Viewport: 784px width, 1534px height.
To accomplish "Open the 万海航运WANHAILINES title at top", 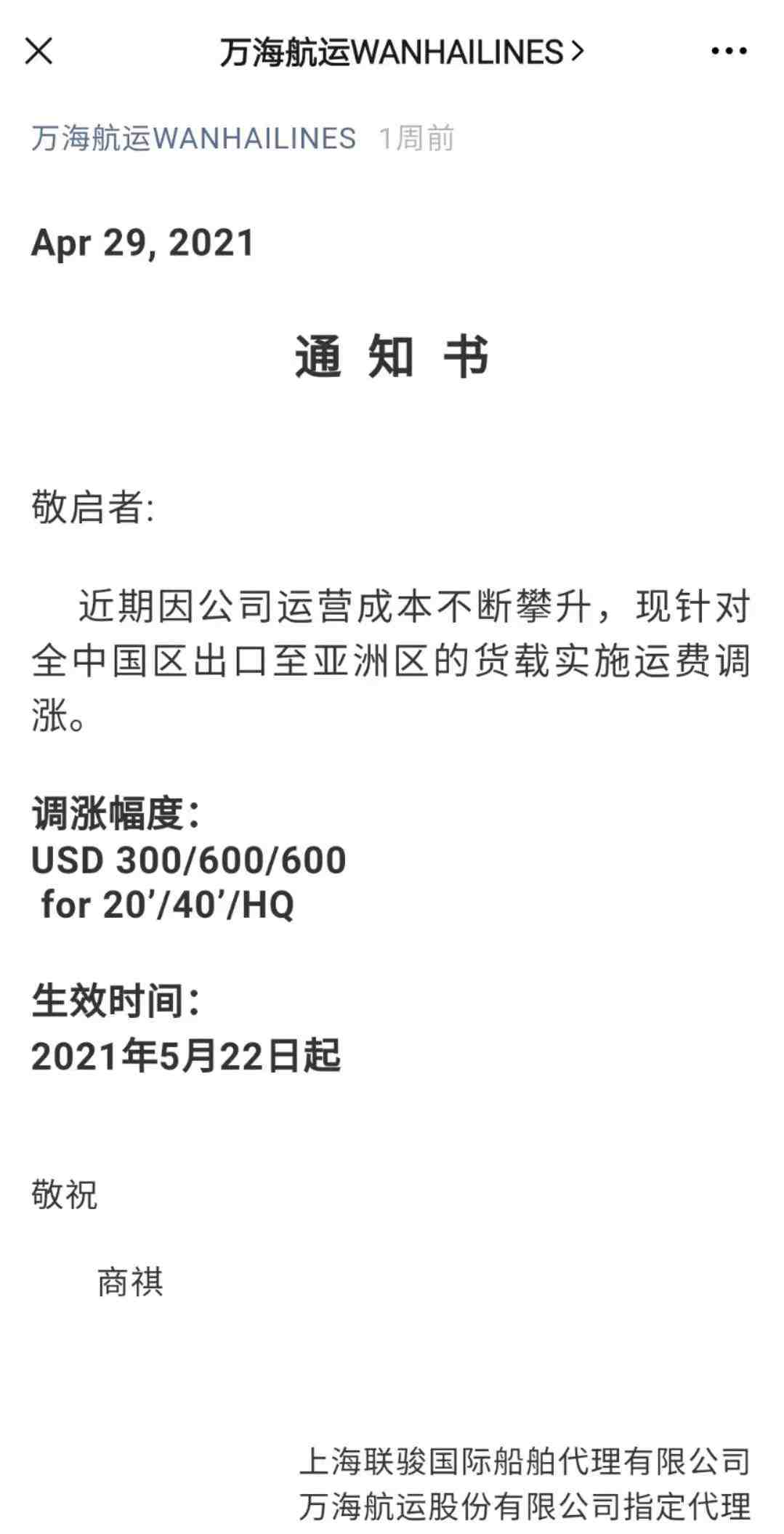I will (402, 52).
